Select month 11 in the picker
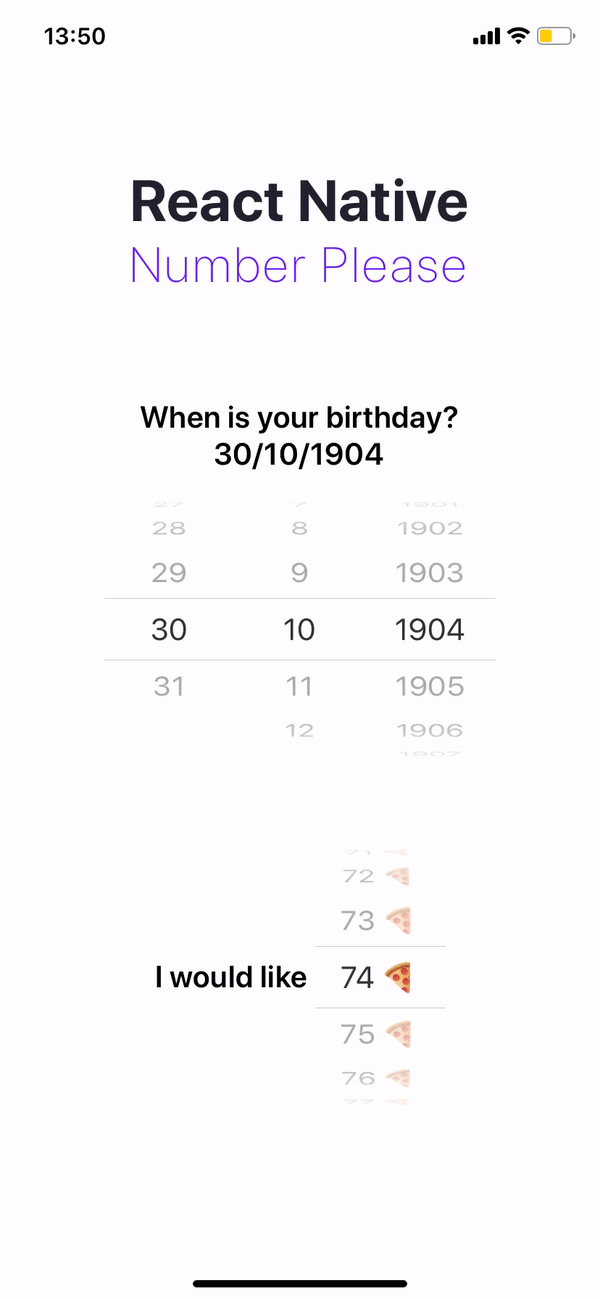600x1299 pixels. click(299, 687)
